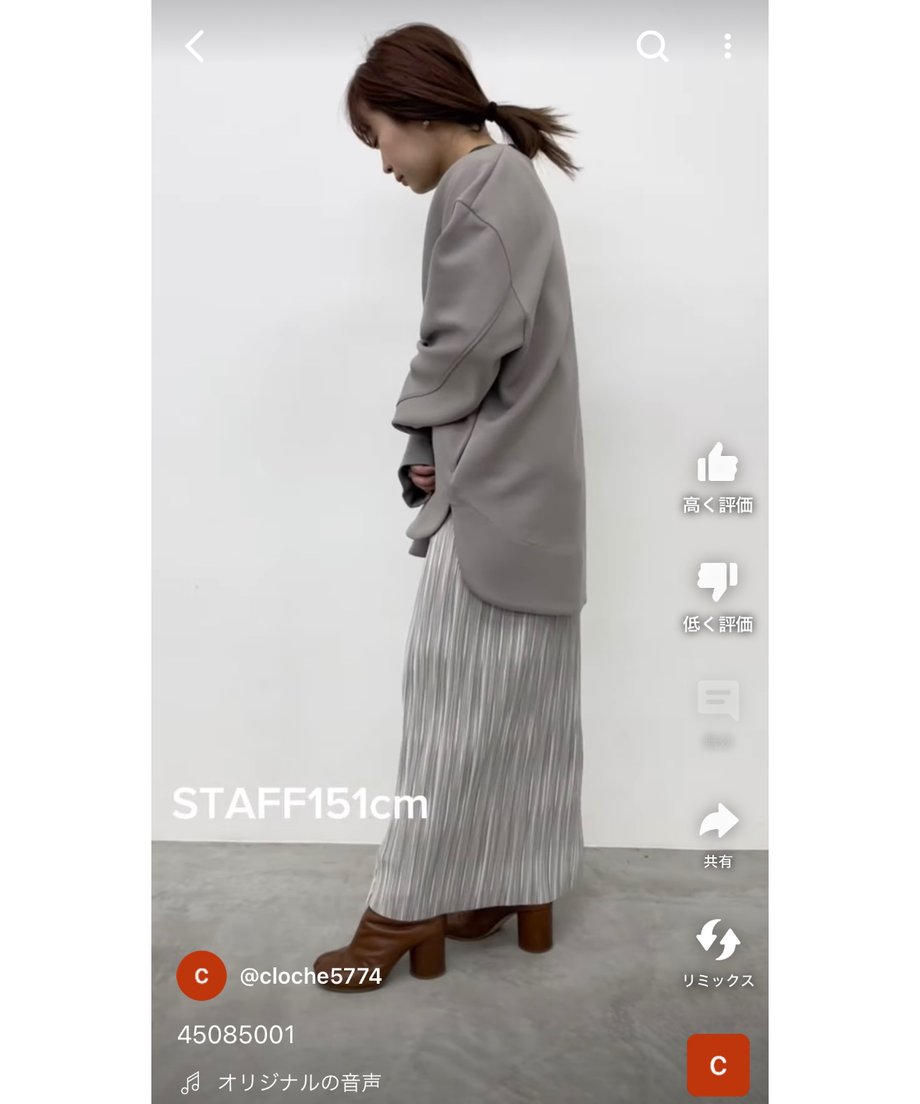Viewport: 920px width, 1104px height.
Task: Like this Short with thumbs up
Action: pos(717,465)
